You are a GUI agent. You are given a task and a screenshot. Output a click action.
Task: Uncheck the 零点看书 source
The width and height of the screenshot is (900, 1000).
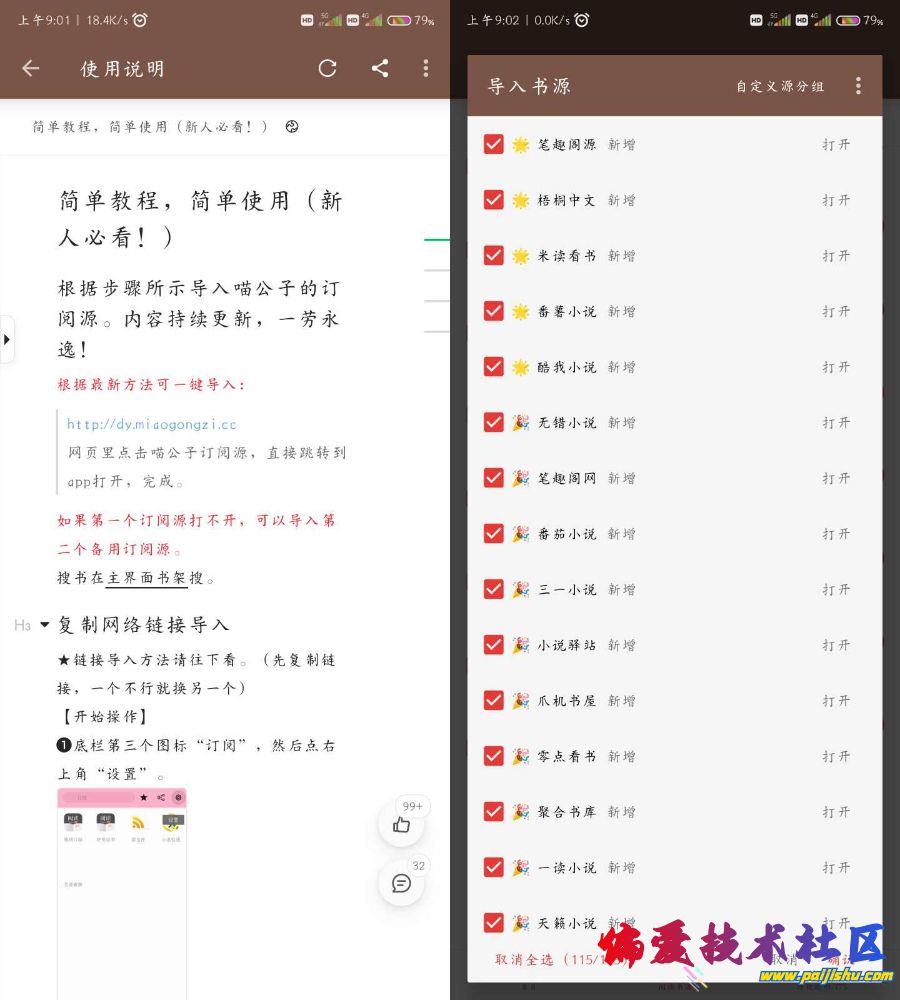493,756
